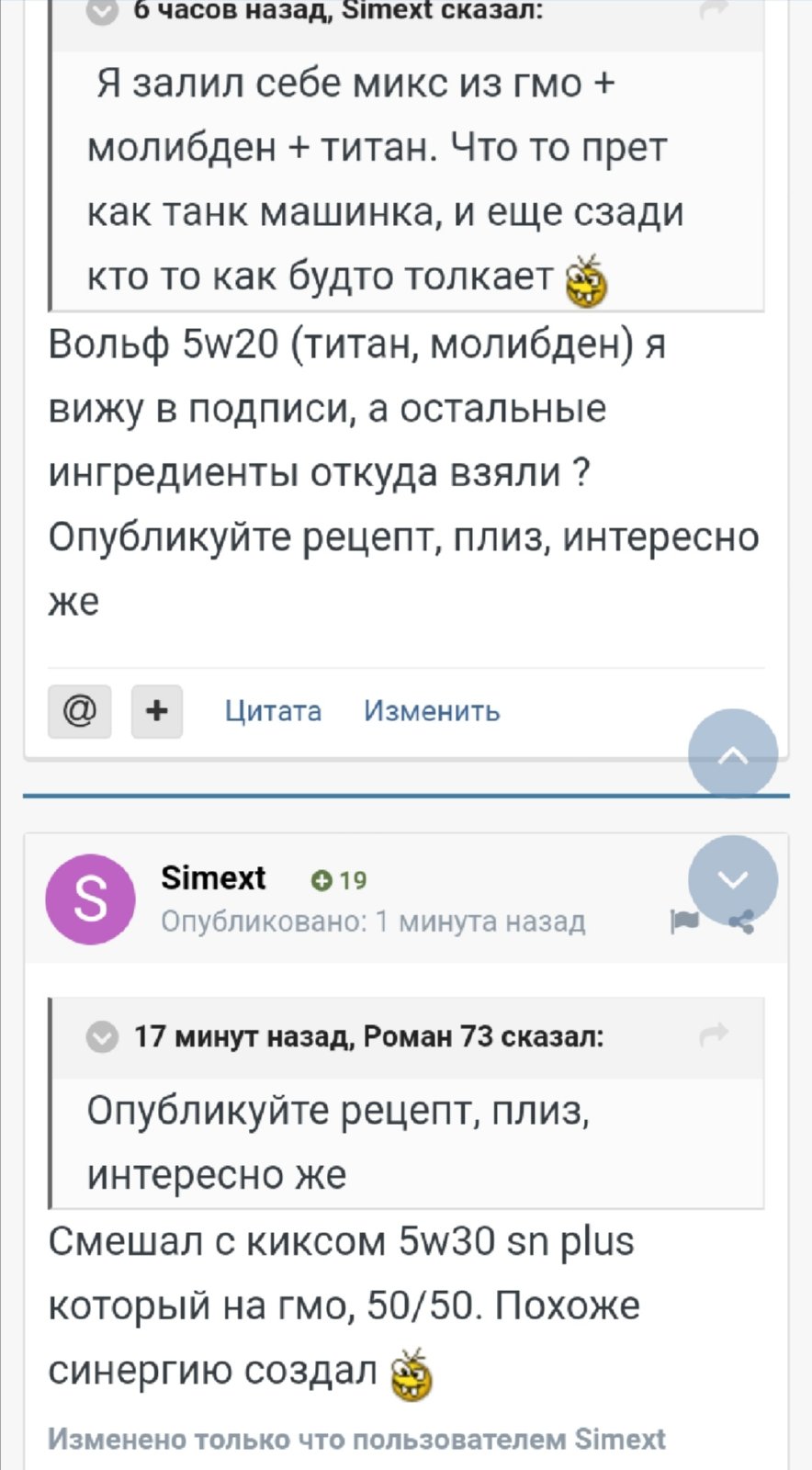Report Simext's post with the flag icon
The image size is (812, 1470).
coord(684,922)
